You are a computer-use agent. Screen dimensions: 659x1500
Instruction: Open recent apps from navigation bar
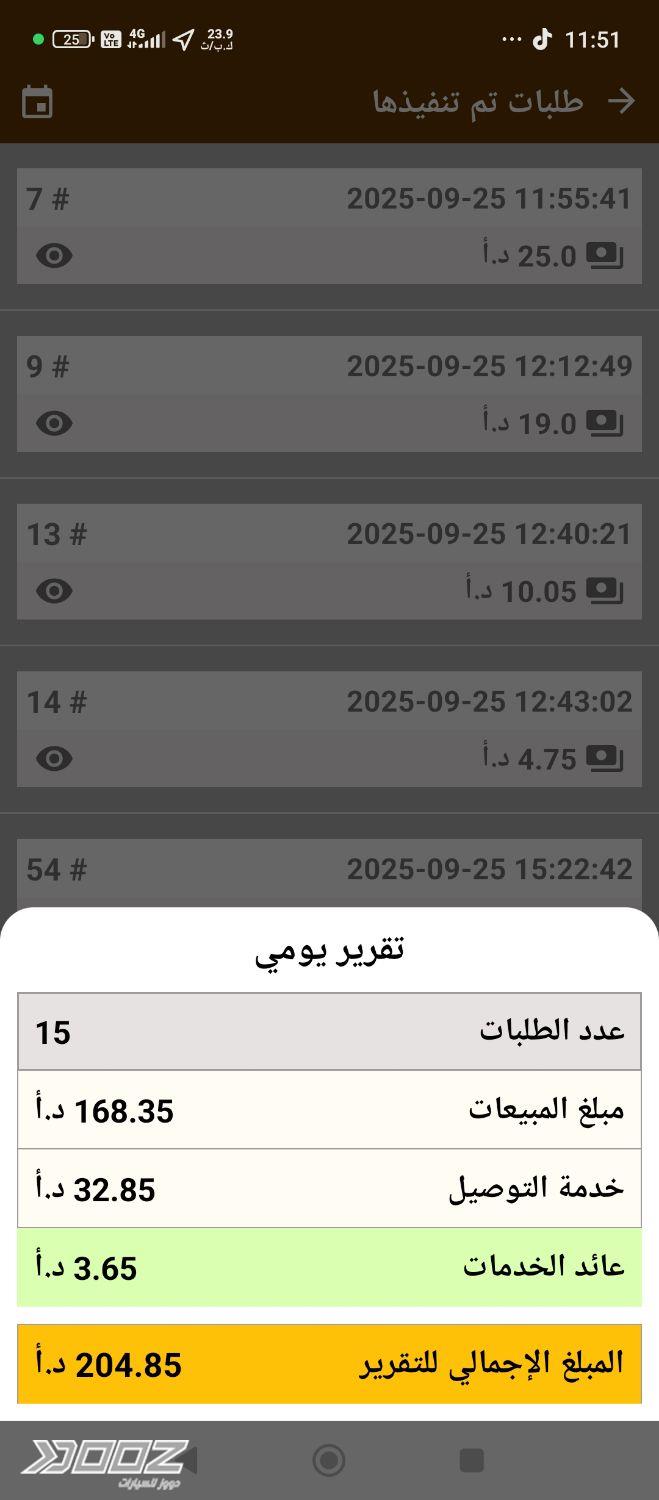coord(471,1460)
